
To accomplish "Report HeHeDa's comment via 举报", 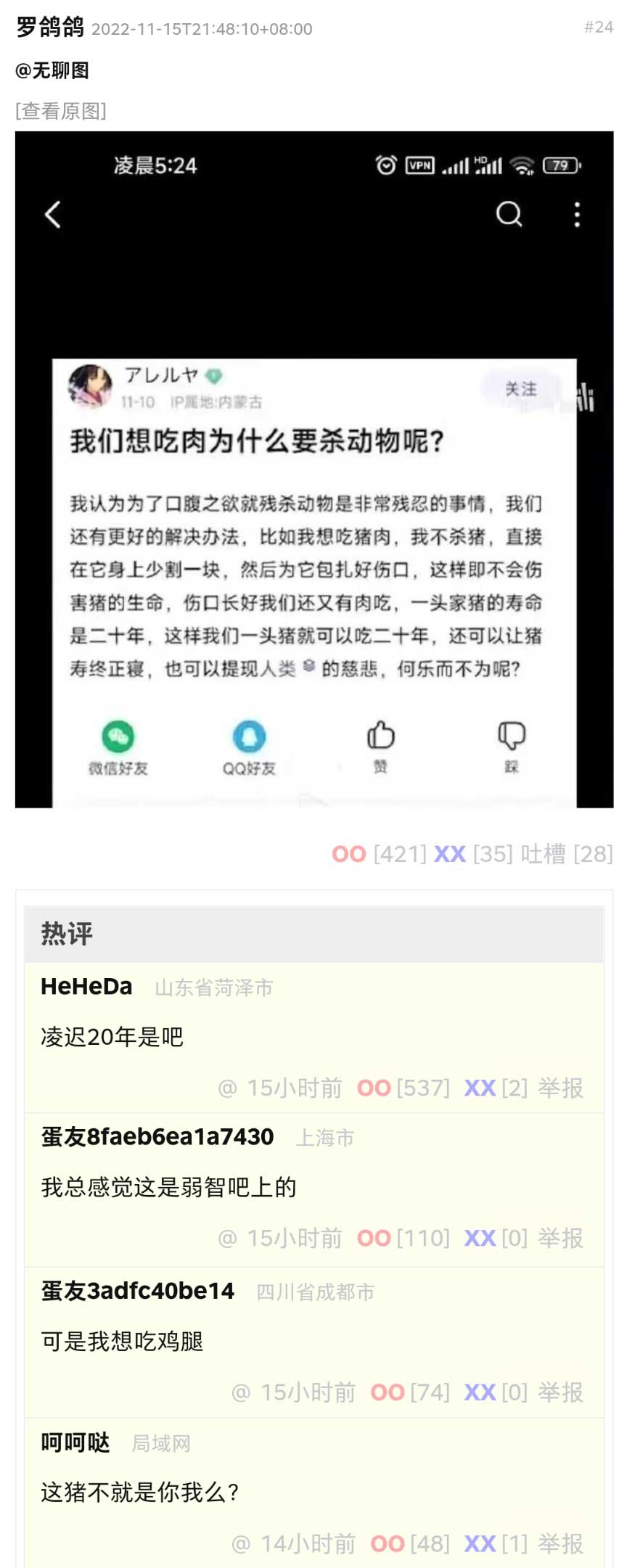I will tap(560, 1088).
